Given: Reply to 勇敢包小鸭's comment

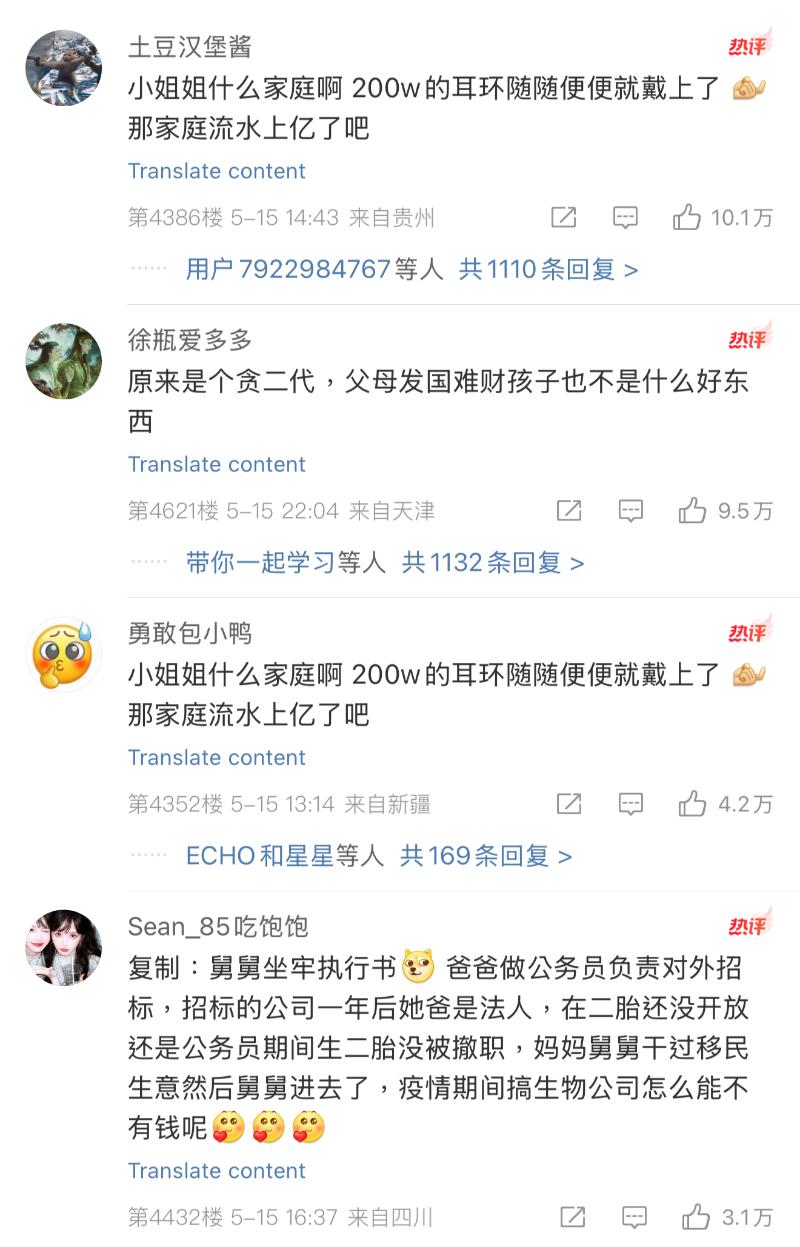Looking at the screenshot, I should [630, 804].
